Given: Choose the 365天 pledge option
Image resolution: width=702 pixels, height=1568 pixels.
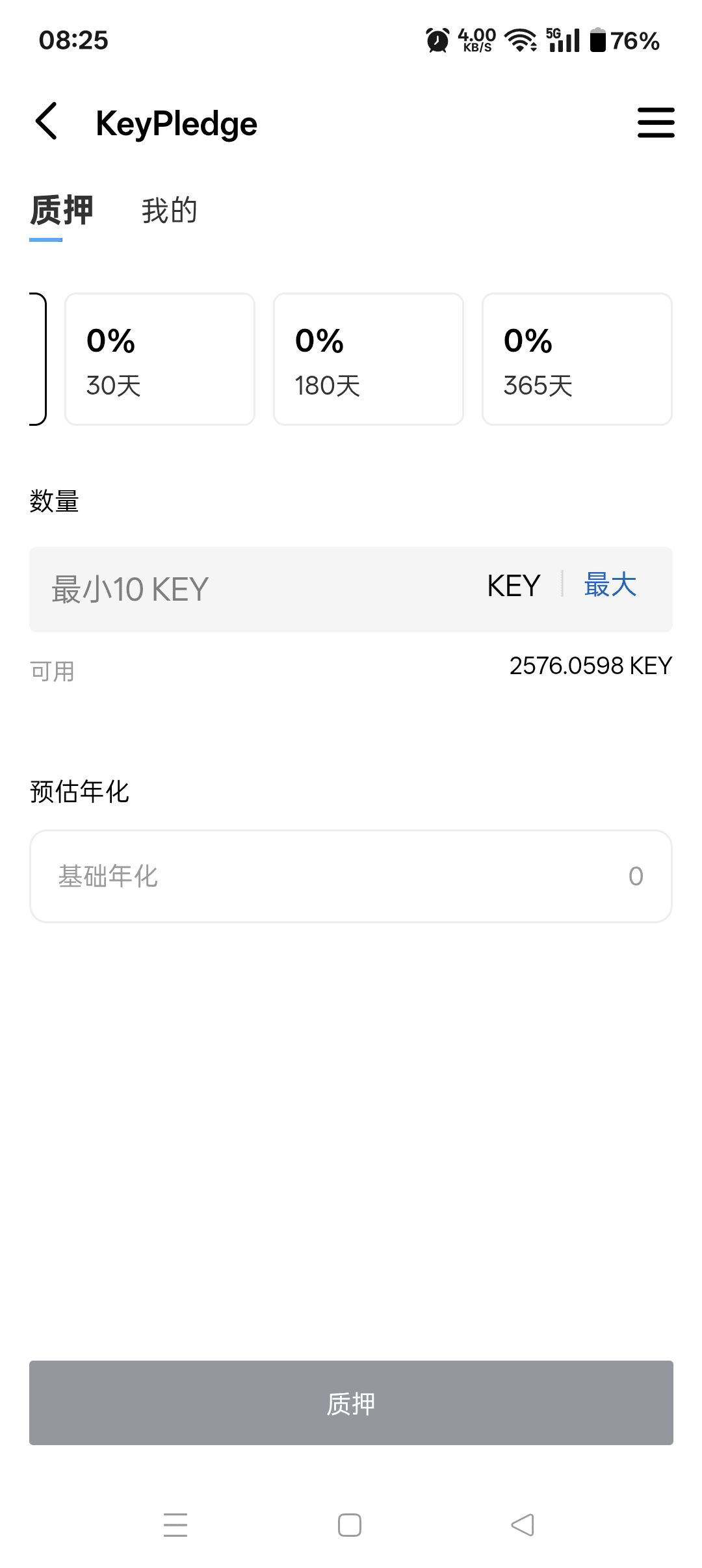Looking at the screenshot, I should click(x=577, y=359).
